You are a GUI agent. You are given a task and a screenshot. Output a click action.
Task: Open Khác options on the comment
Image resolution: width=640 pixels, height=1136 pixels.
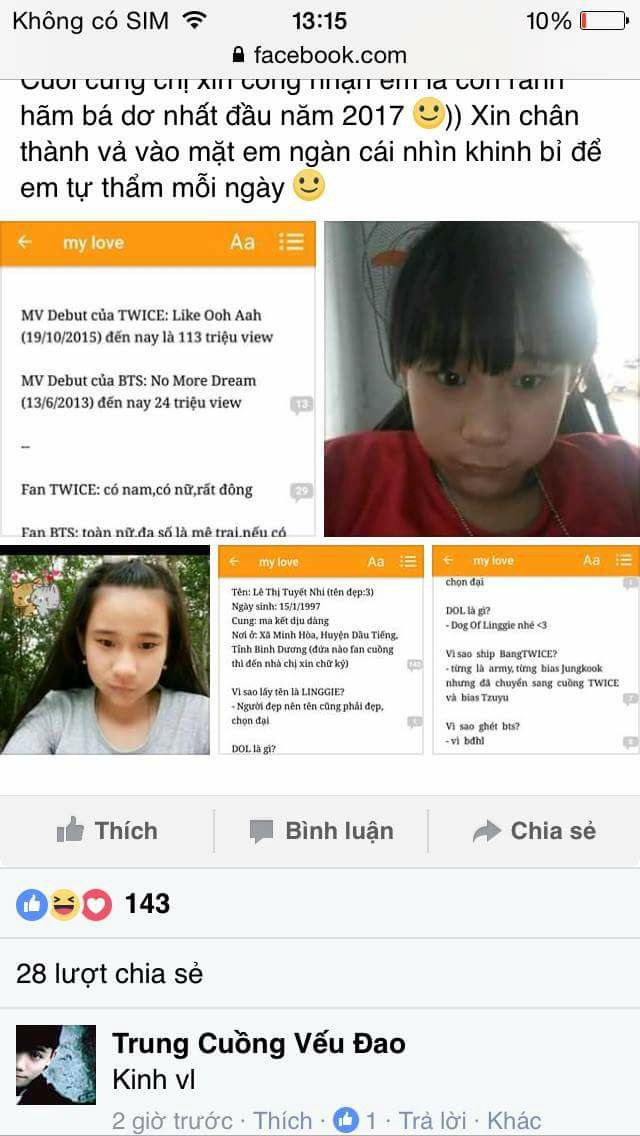tap(514, 1121)
